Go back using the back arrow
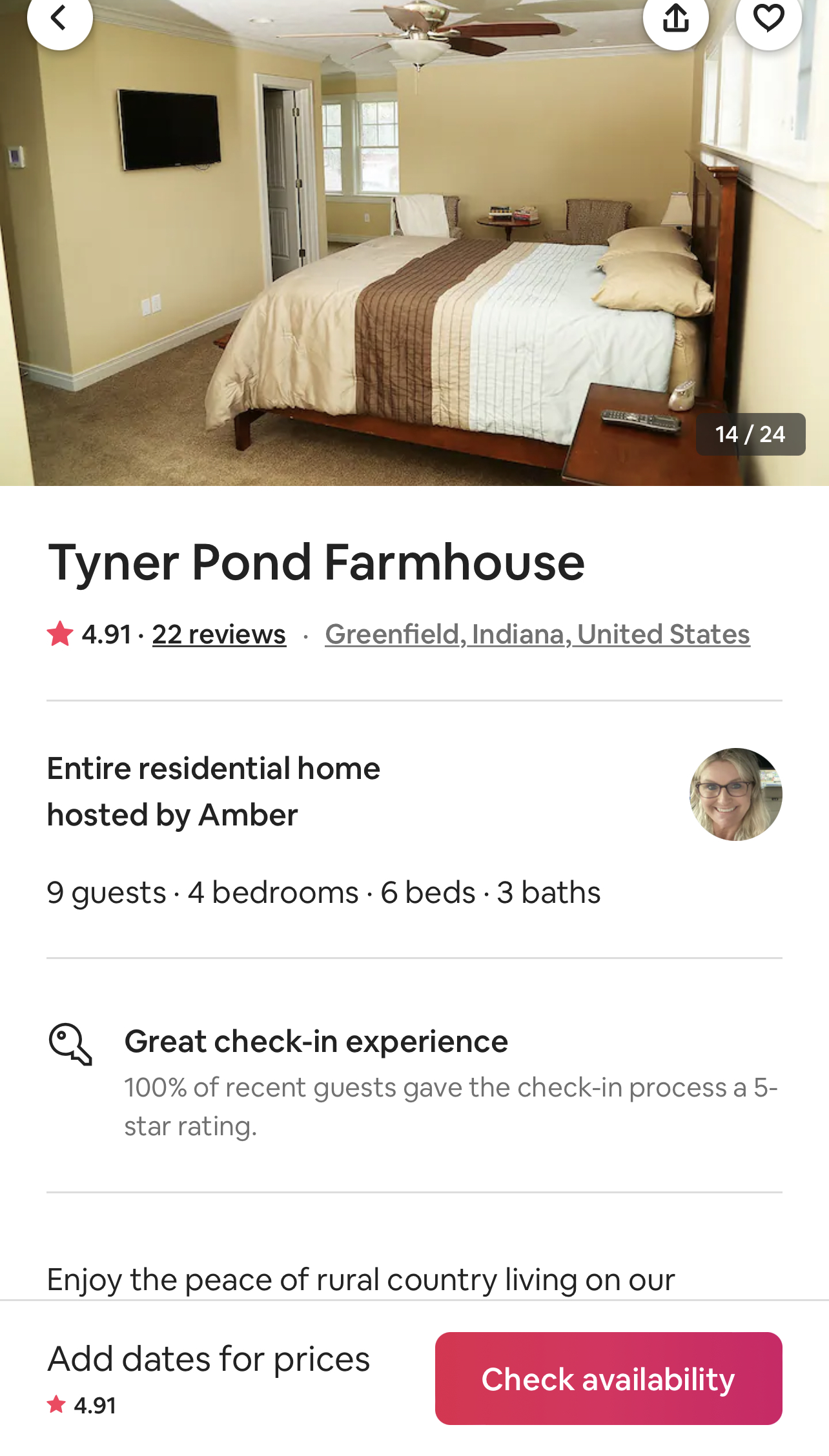829x1456 pixels. [59, 18]
